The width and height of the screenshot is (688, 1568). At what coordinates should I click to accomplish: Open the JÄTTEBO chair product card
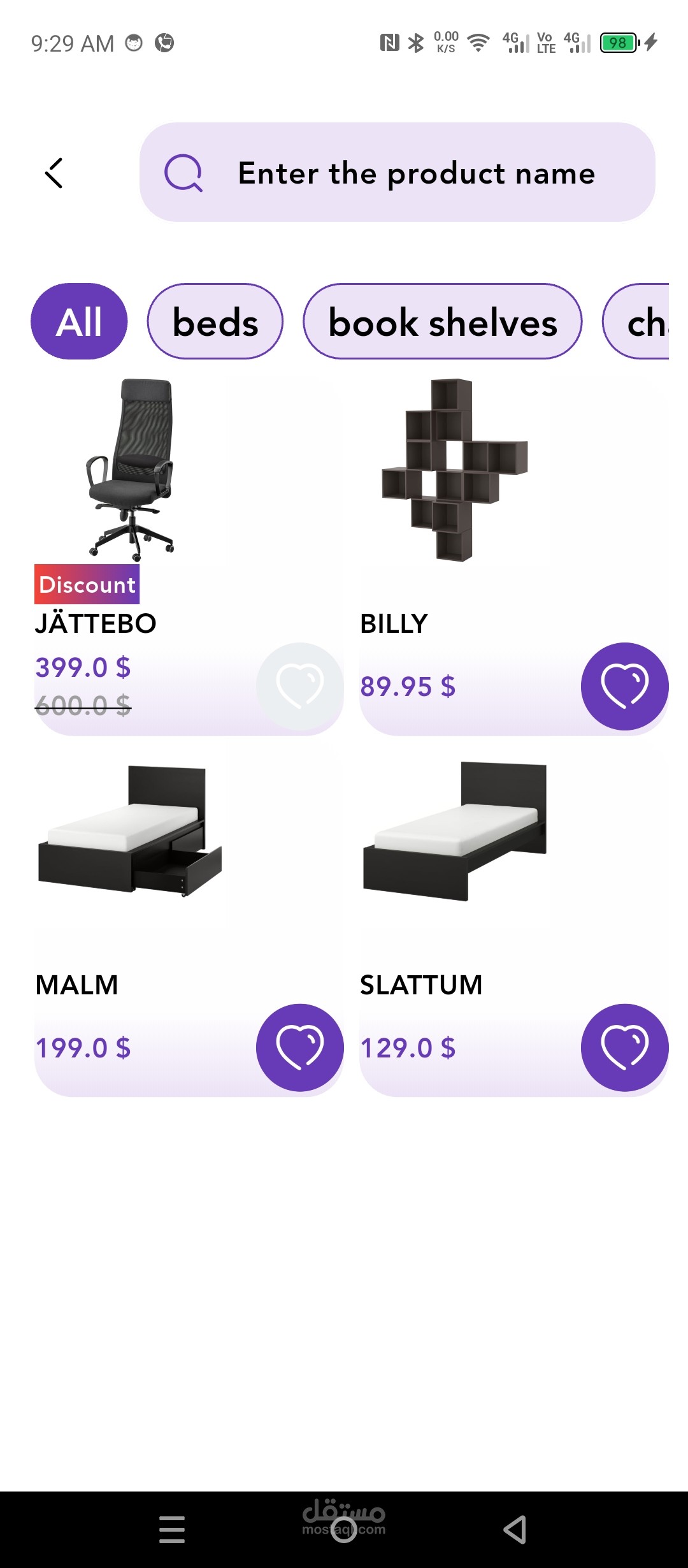point(189,556)
